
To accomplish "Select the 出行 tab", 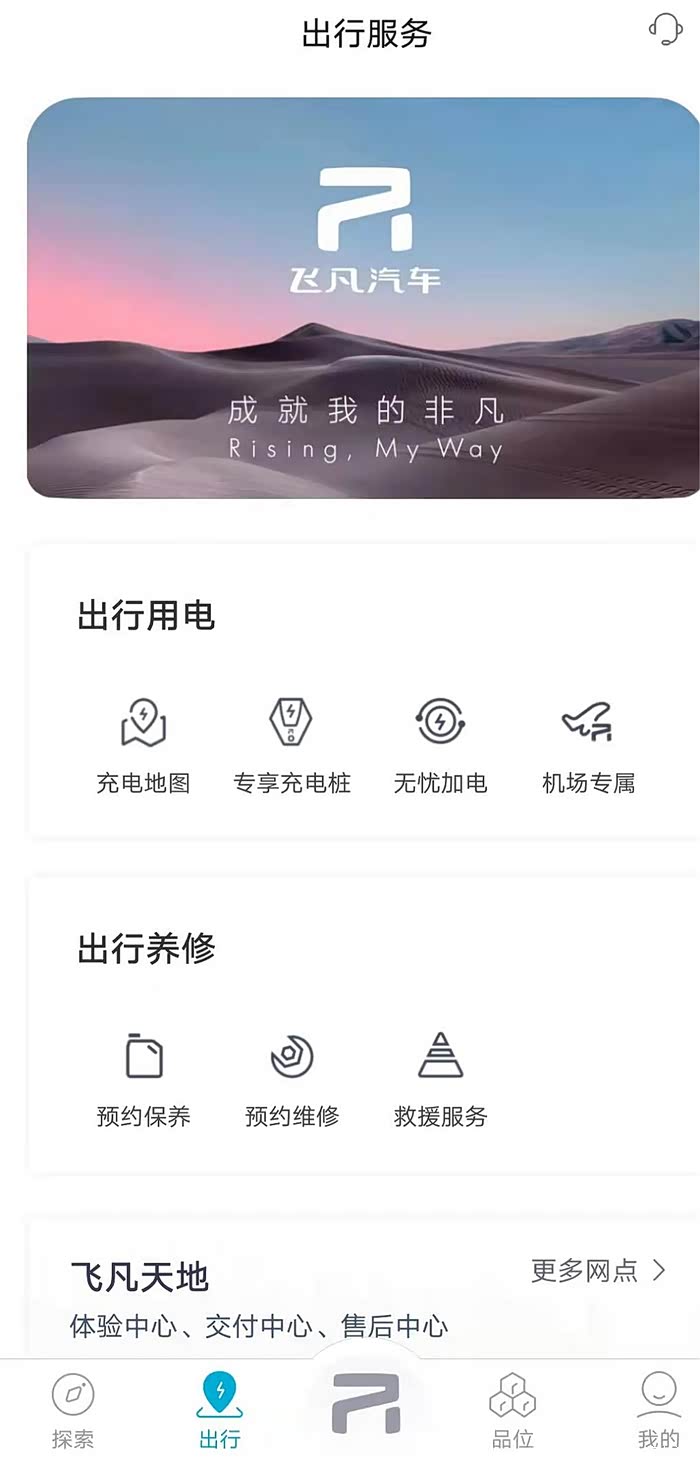I will click(220, 1410).
